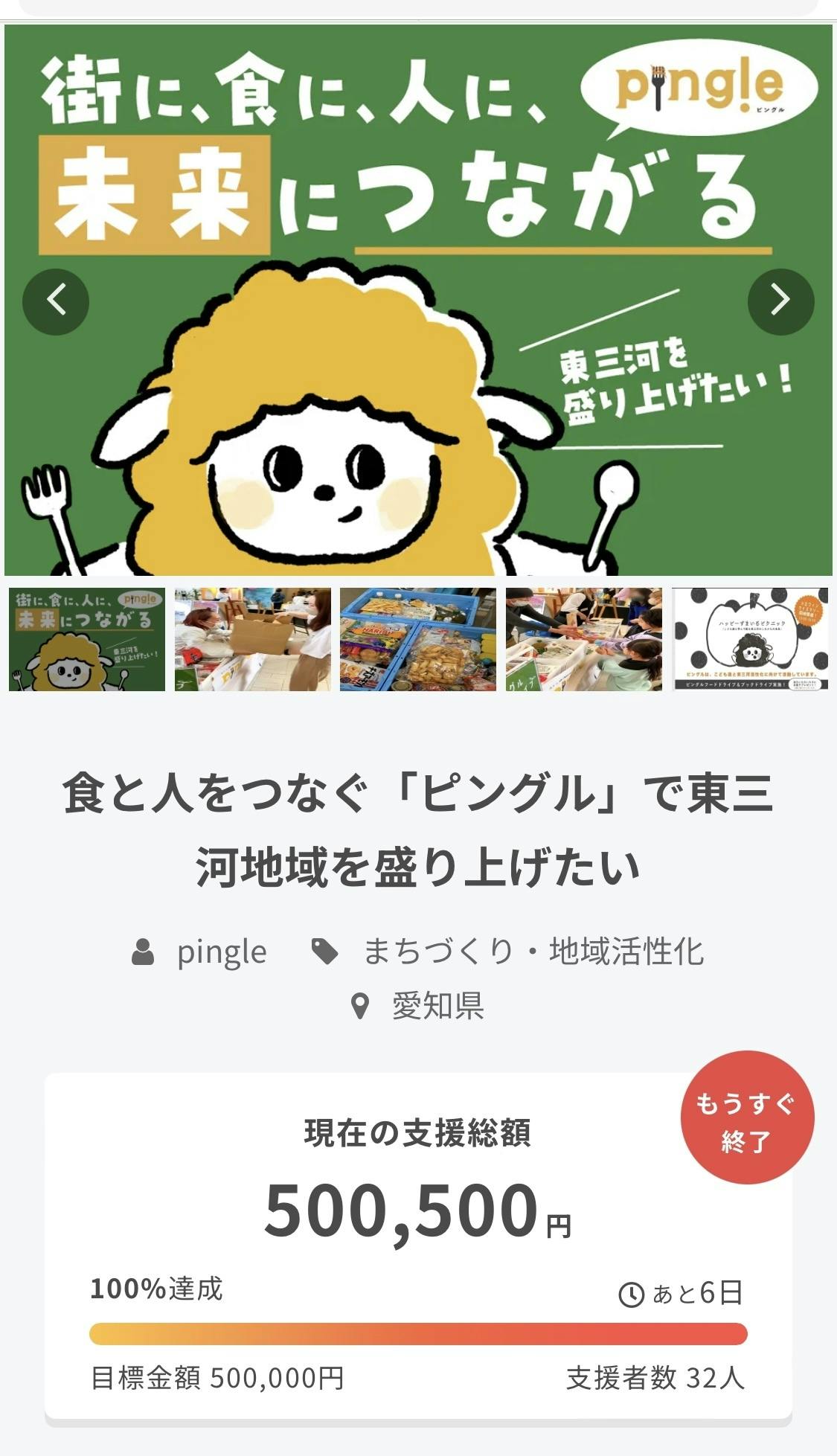Select the polka-dot picnic flyer thumbnail
837x1456 pixels.
[750, 639]
